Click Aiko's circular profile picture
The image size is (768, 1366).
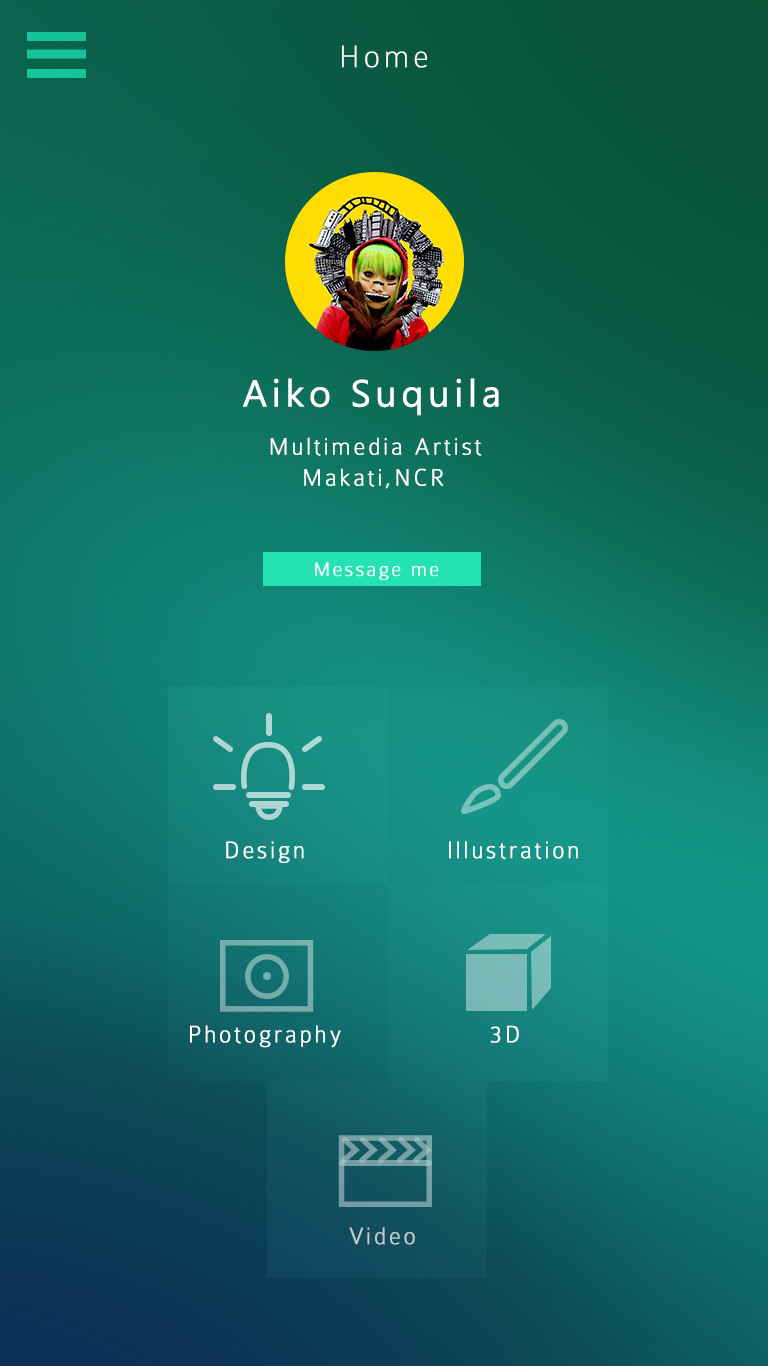tap(373, 261)
